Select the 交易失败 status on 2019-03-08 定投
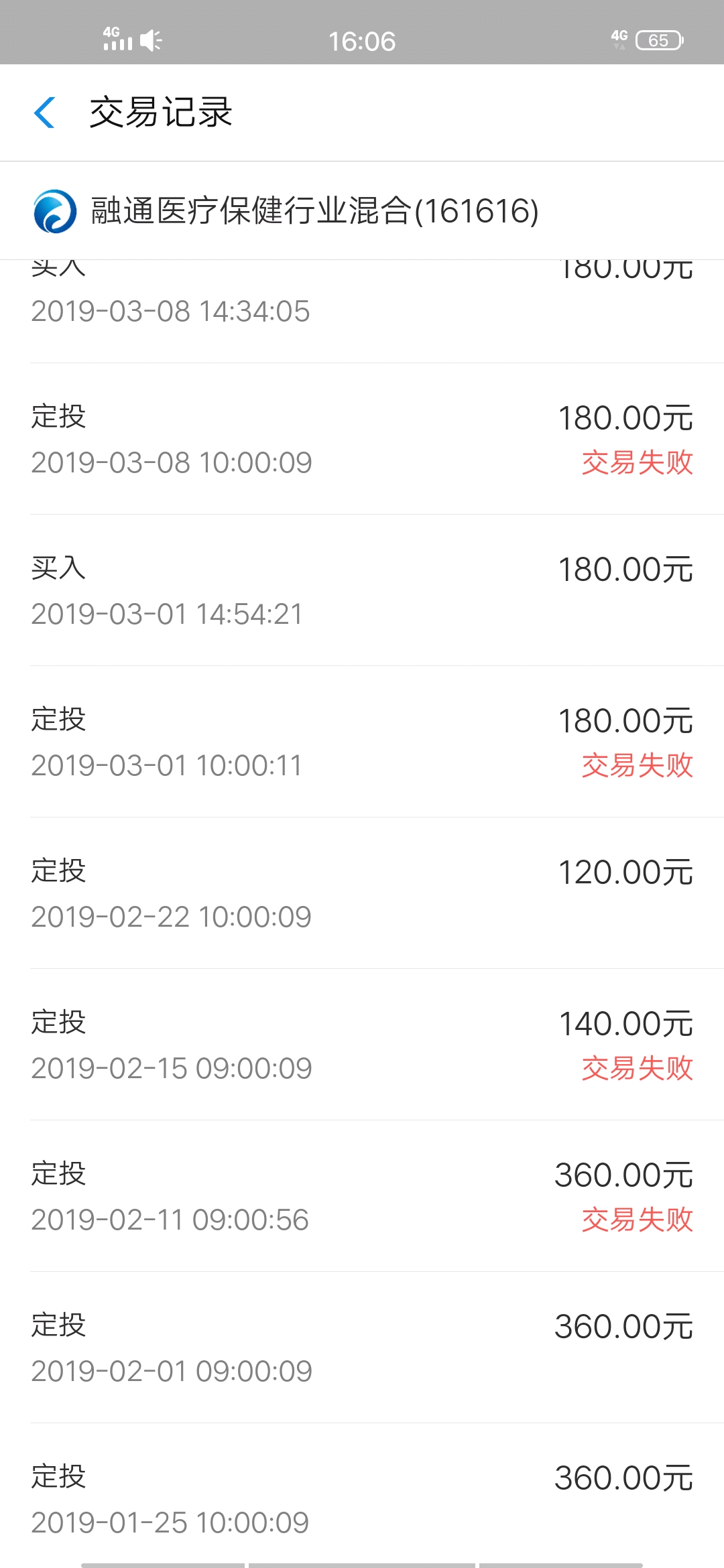Screen dimensions: 724x1568 coord(638,462)
